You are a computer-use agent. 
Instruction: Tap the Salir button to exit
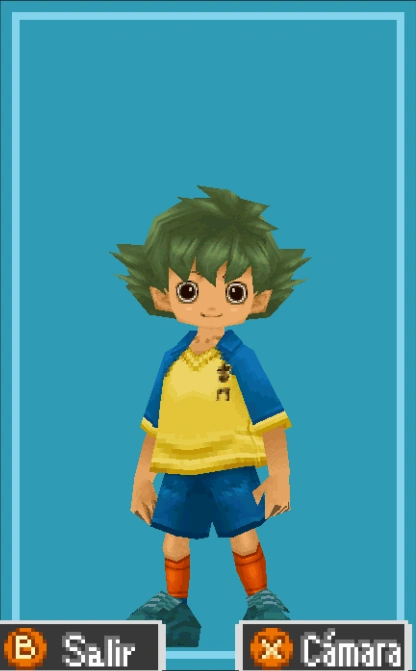click(x=81, y=646)
